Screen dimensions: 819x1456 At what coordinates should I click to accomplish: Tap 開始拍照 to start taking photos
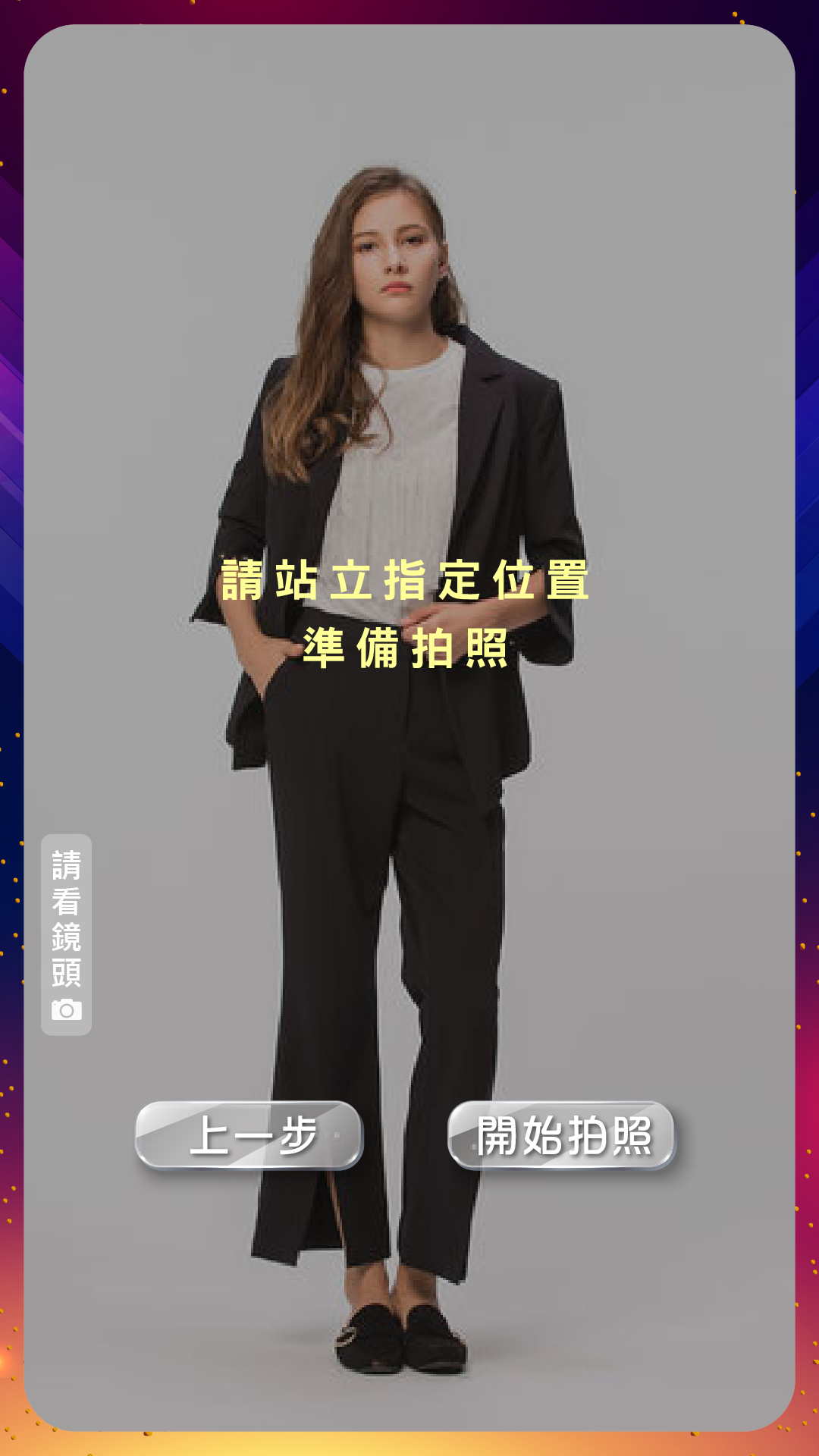[562, 1135]
